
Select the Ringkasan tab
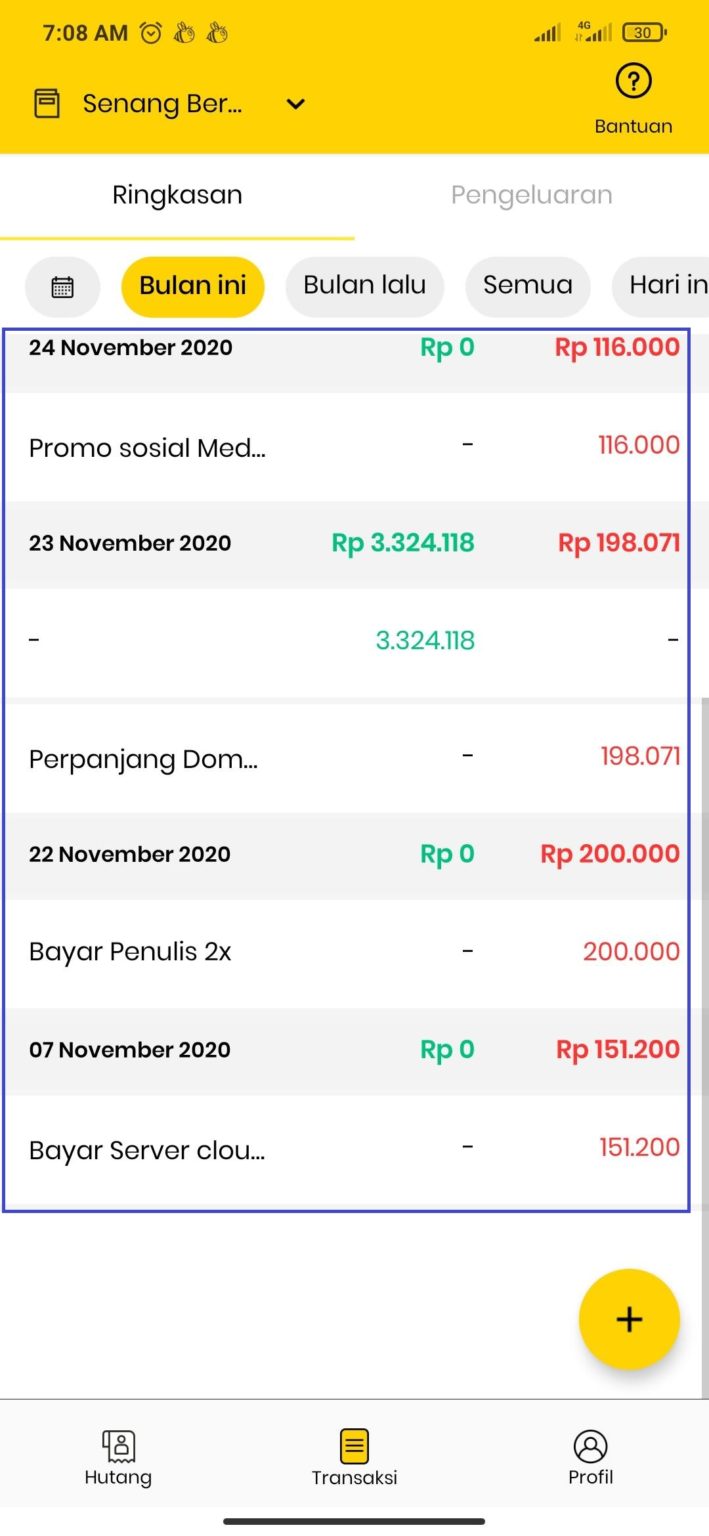[x=177, y=195]
